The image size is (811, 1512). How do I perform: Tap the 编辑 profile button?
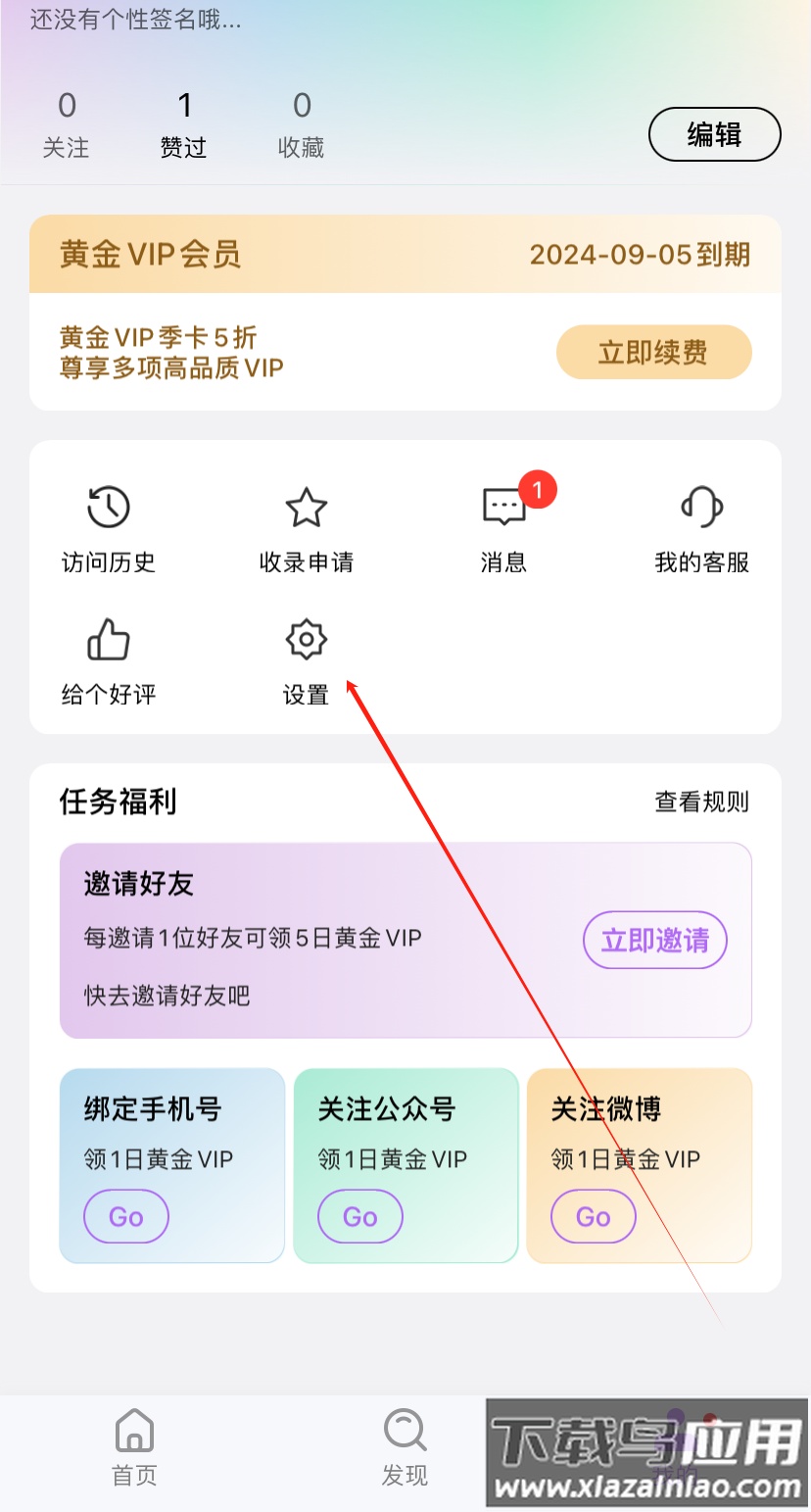tap(714, 134)
